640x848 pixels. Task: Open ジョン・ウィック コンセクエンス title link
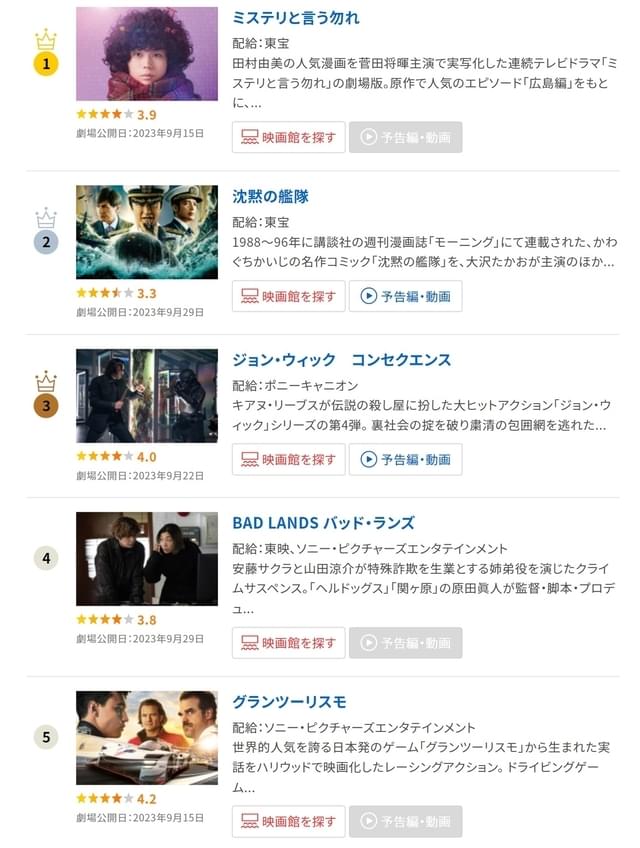(341, 360)
